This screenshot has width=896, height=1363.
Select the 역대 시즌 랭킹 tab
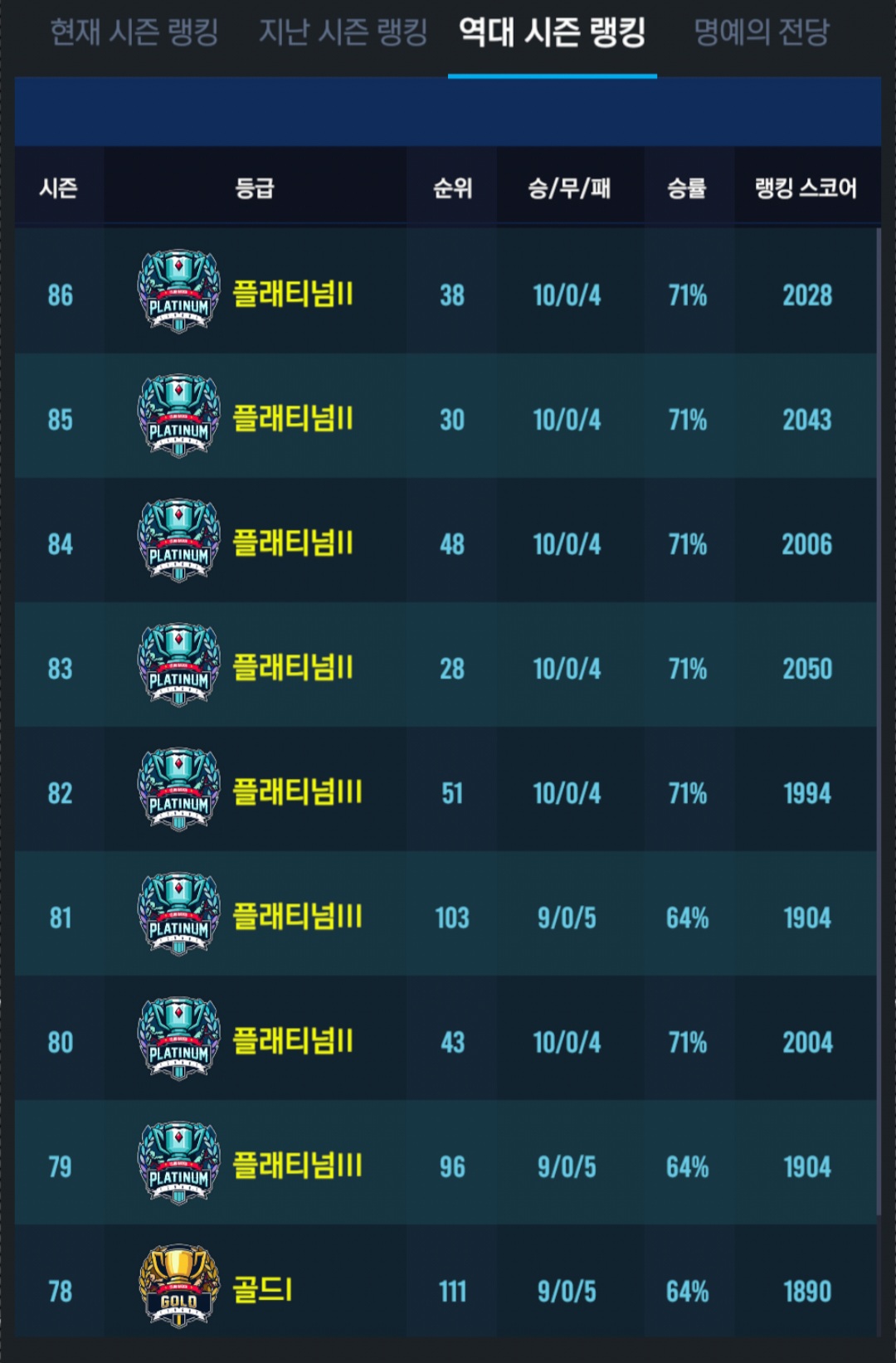pos(553,32)
